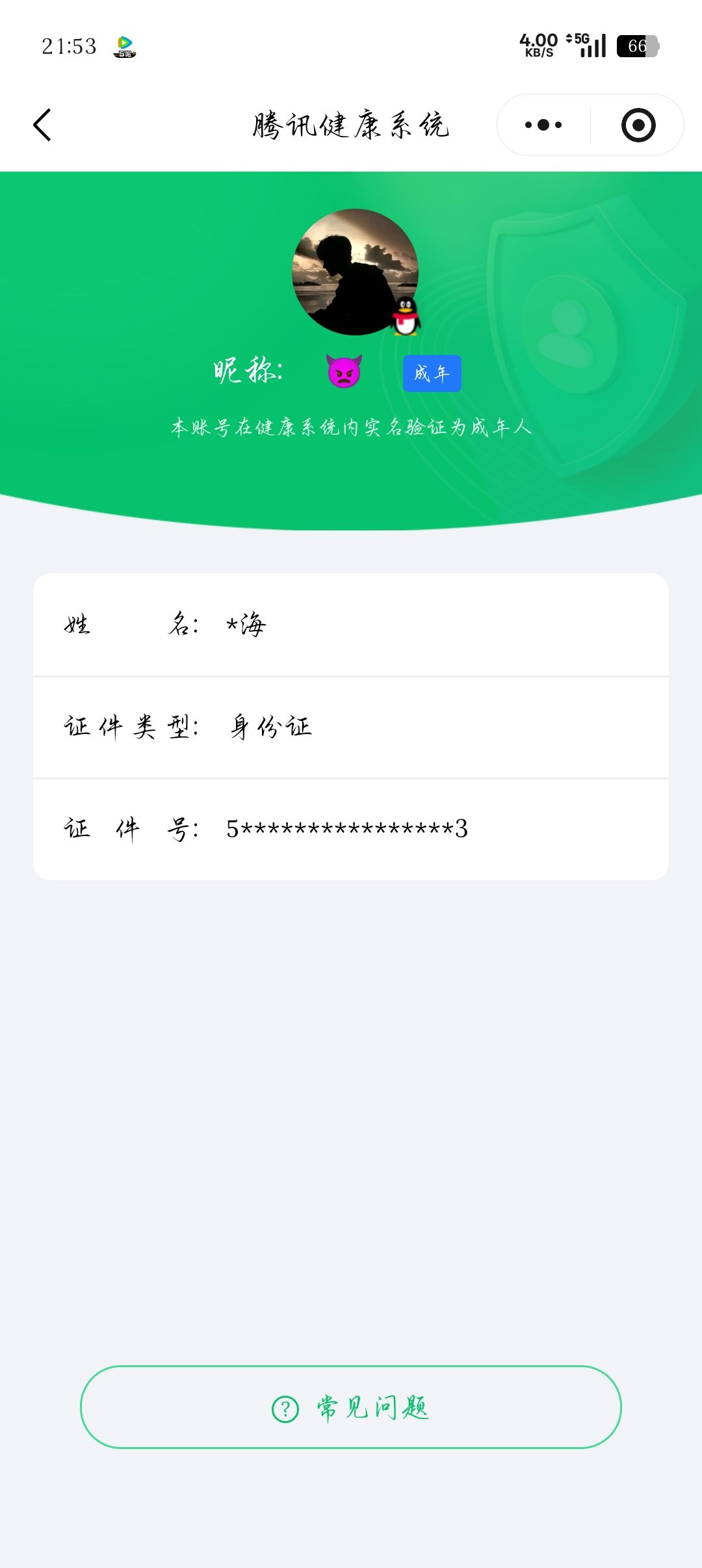Image resolution: width=702 pixels, height=1568 pixels.
Task: Tap the signal strength bars
Action: pos(593,46)
